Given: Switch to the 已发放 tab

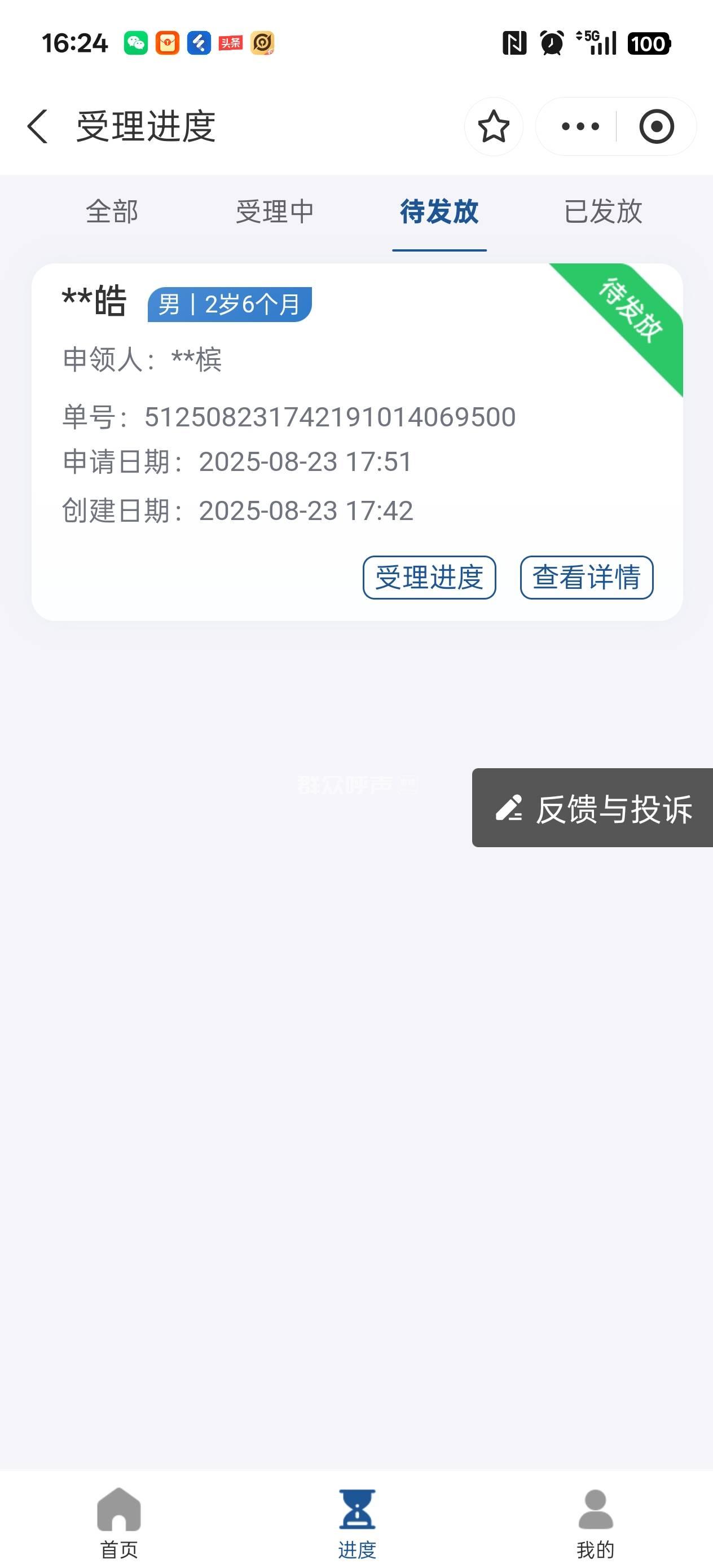Looking at the screenshot, I should click(x=603, y=212).
